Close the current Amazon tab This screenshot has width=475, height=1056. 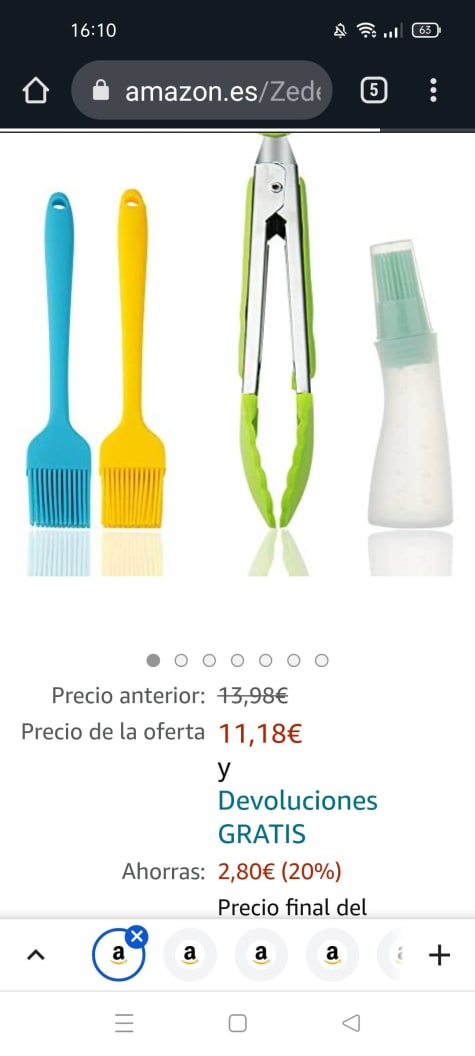click(x=137, y=937)
